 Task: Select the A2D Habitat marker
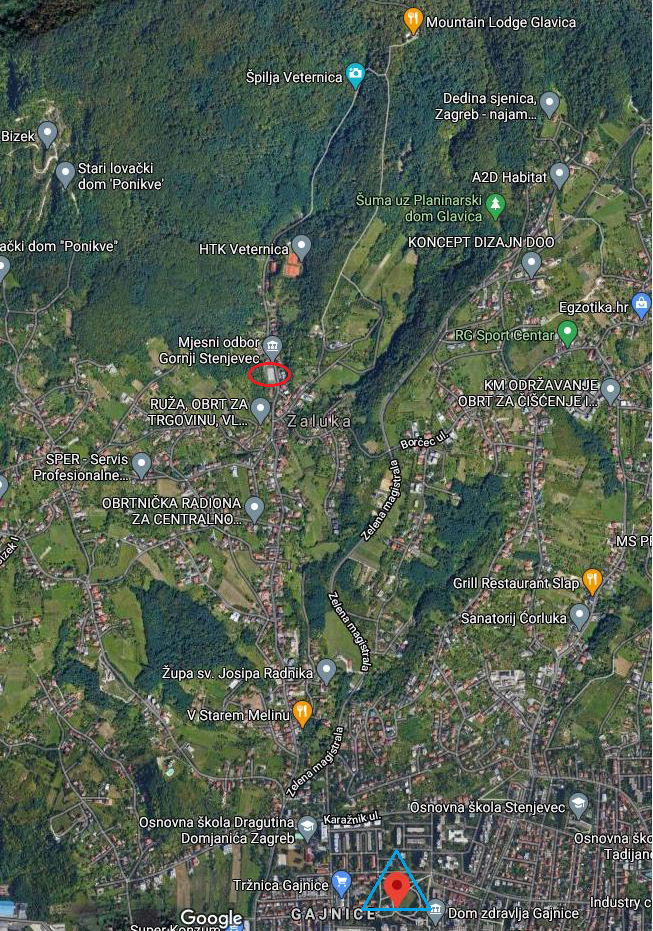(x=559, y=175)
